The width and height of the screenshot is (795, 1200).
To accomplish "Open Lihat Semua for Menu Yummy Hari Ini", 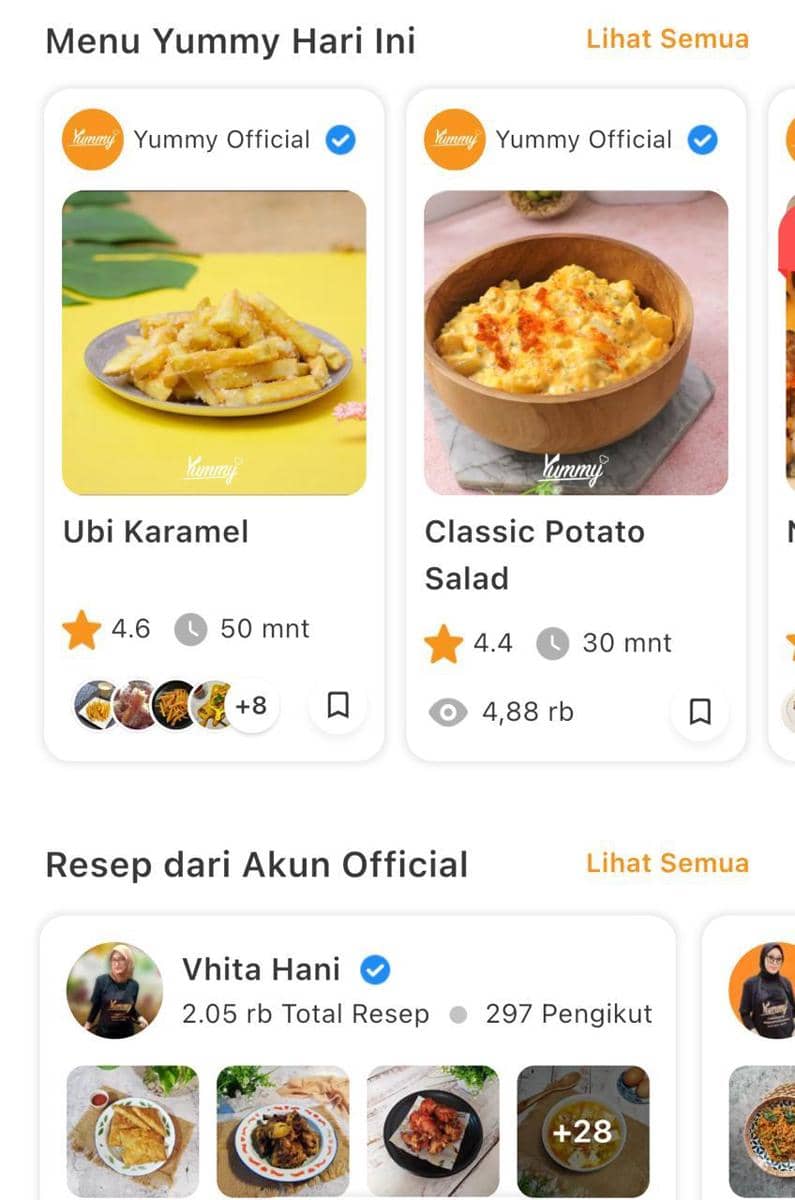I will (667, 39).
